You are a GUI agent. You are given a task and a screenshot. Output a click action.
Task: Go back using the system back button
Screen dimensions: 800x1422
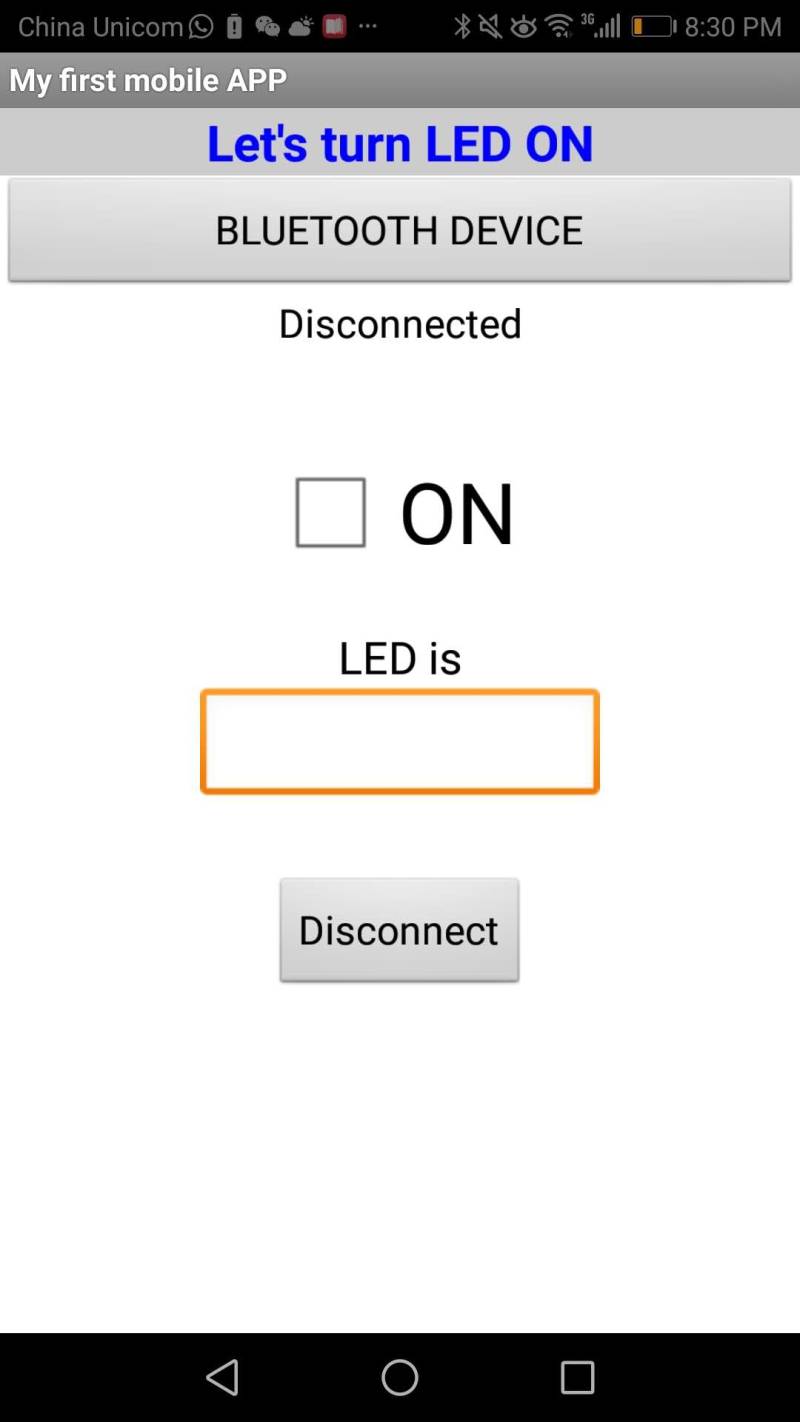[222, 1377]
